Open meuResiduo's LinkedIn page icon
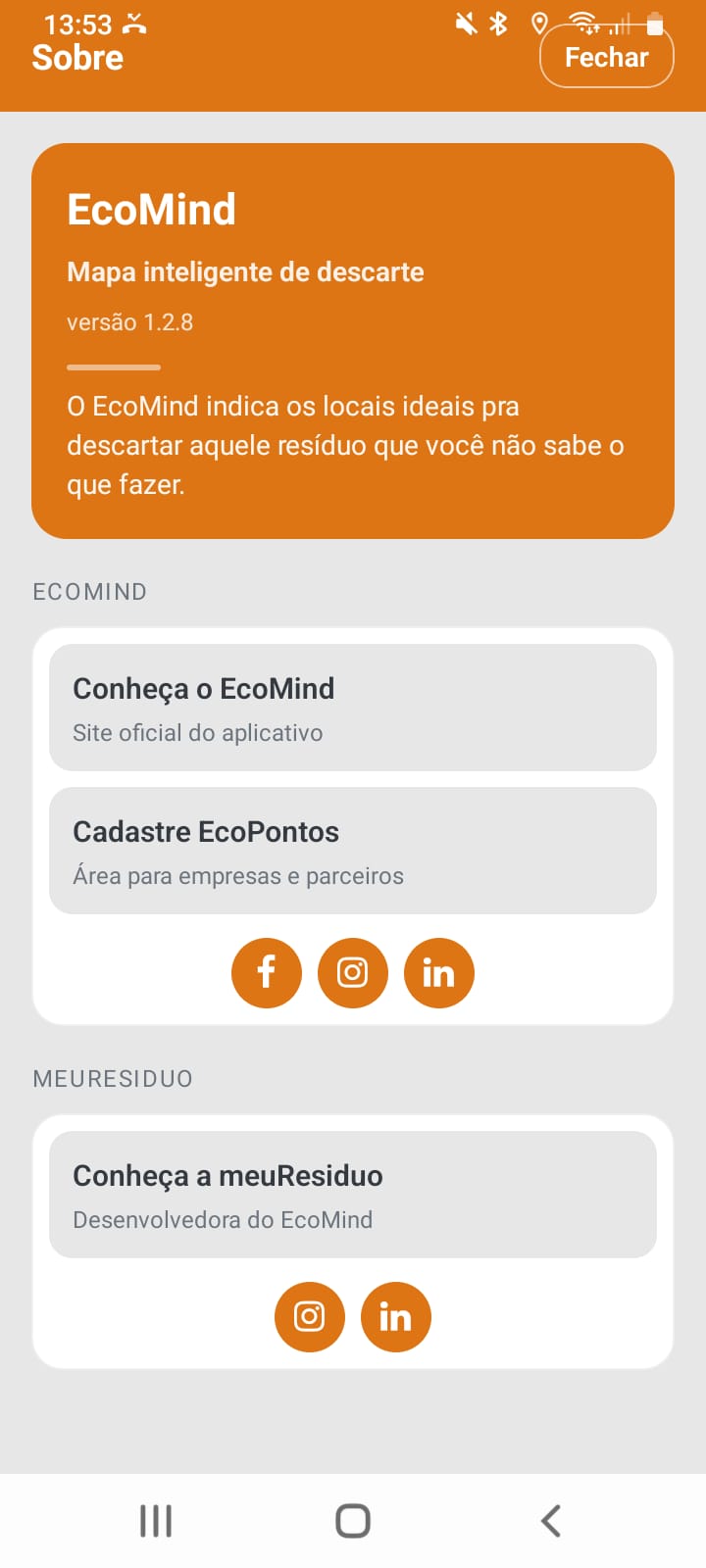Image resolution: width=706 pixels, height=1568 pixels. pyautogui.click(x=395, y=1317)
